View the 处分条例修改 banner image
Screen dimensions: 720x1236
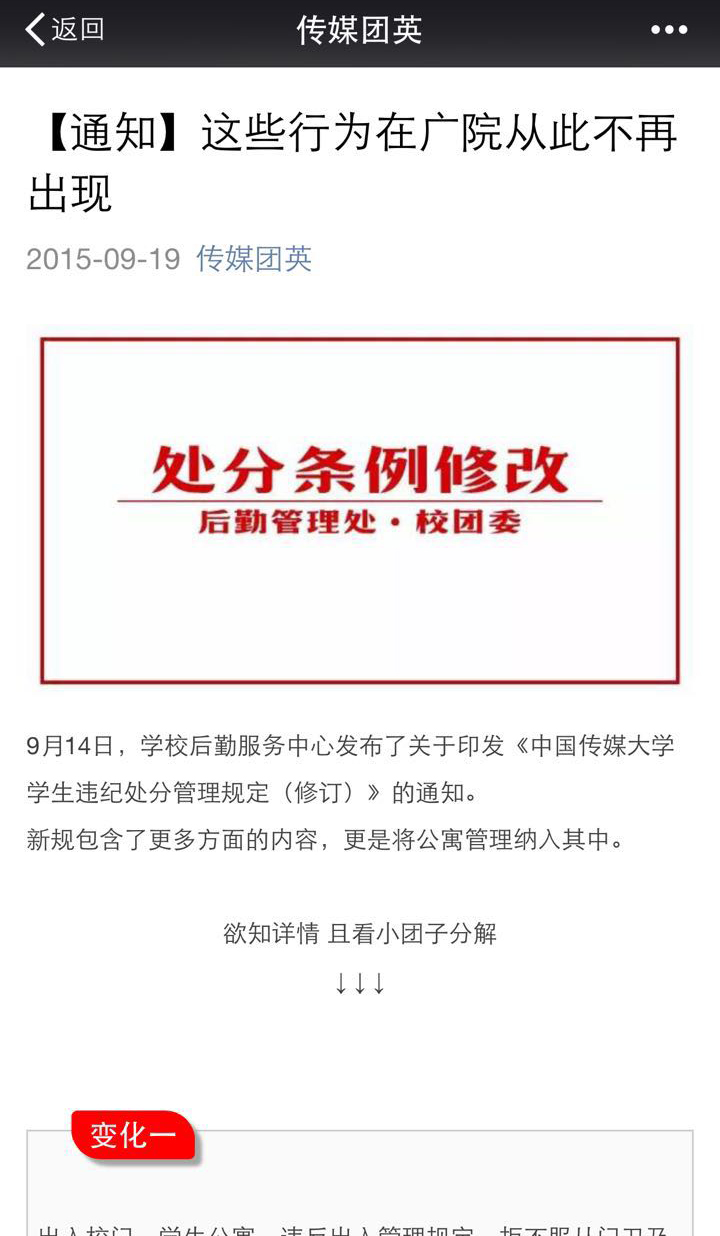click(360, 510)
